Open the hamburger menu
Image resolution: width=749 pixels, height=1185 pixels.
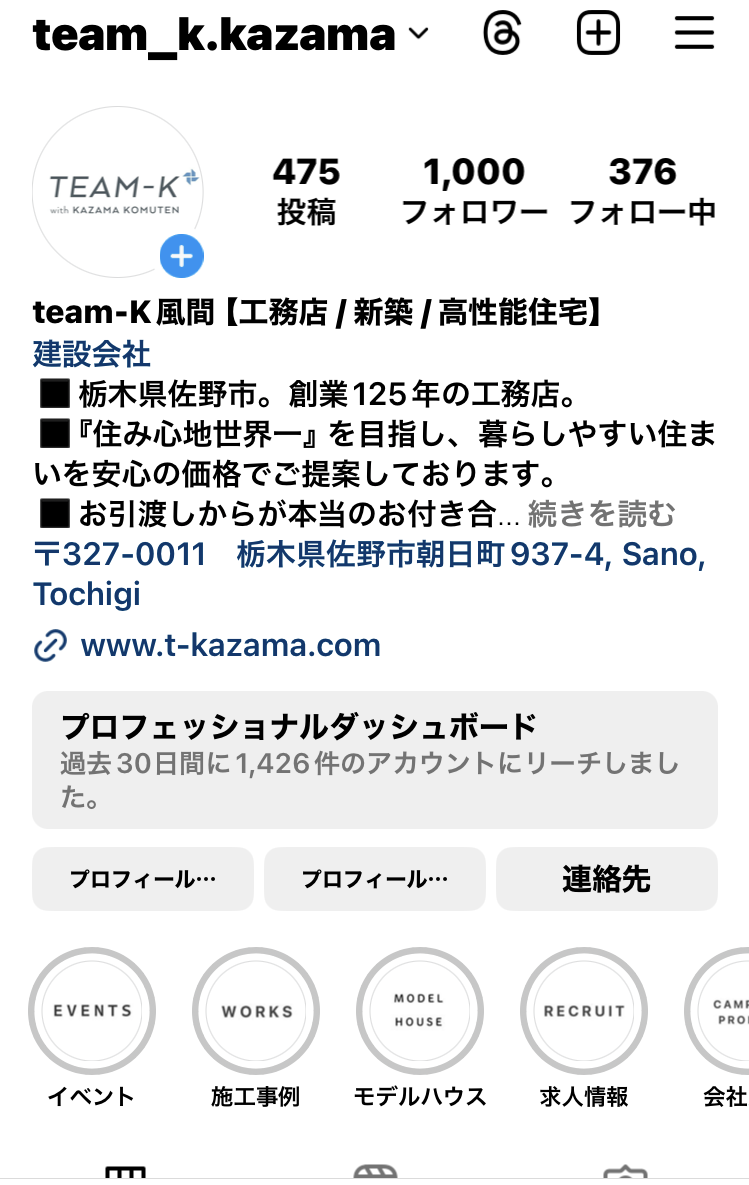point(693,34)
